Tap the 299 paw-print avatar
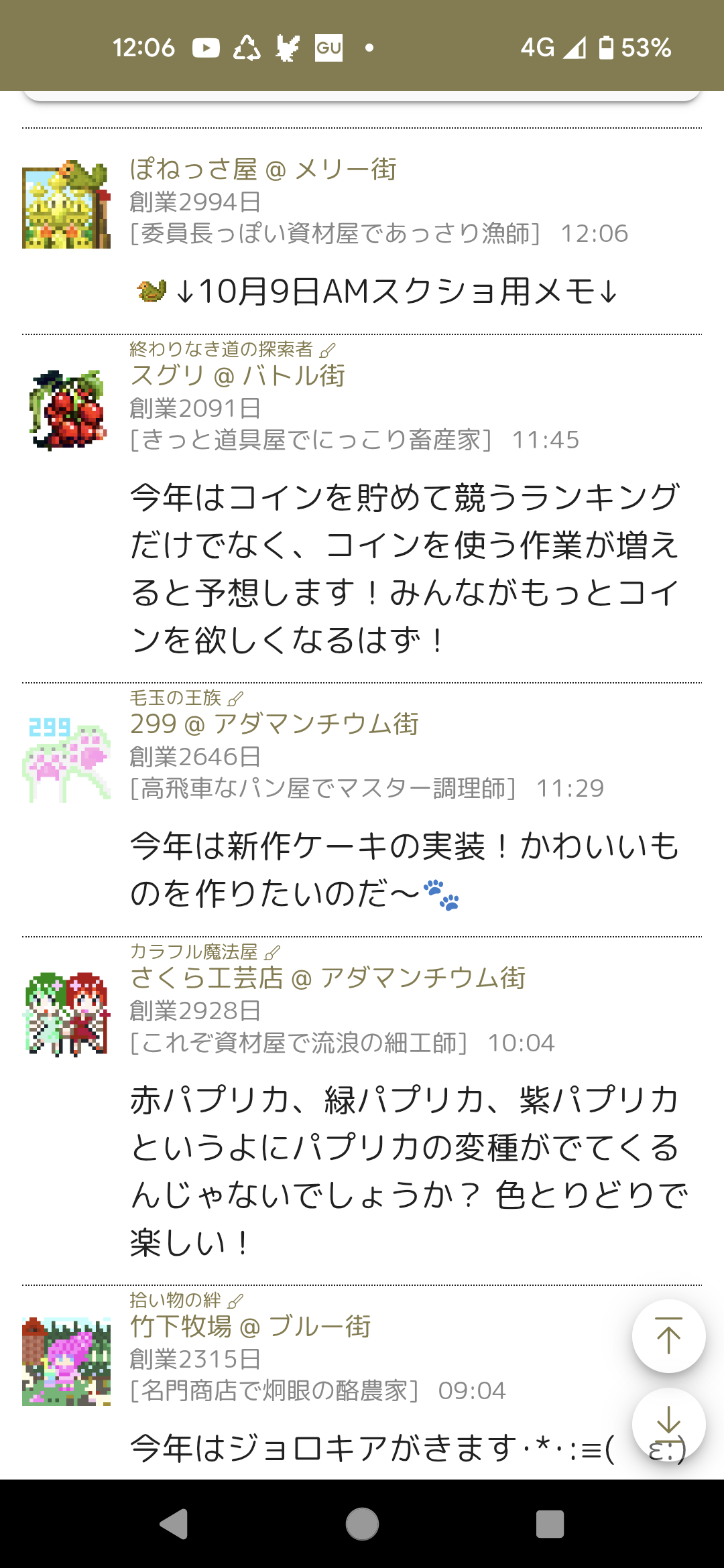724x1568 pixels. click(x=66, y=759)
